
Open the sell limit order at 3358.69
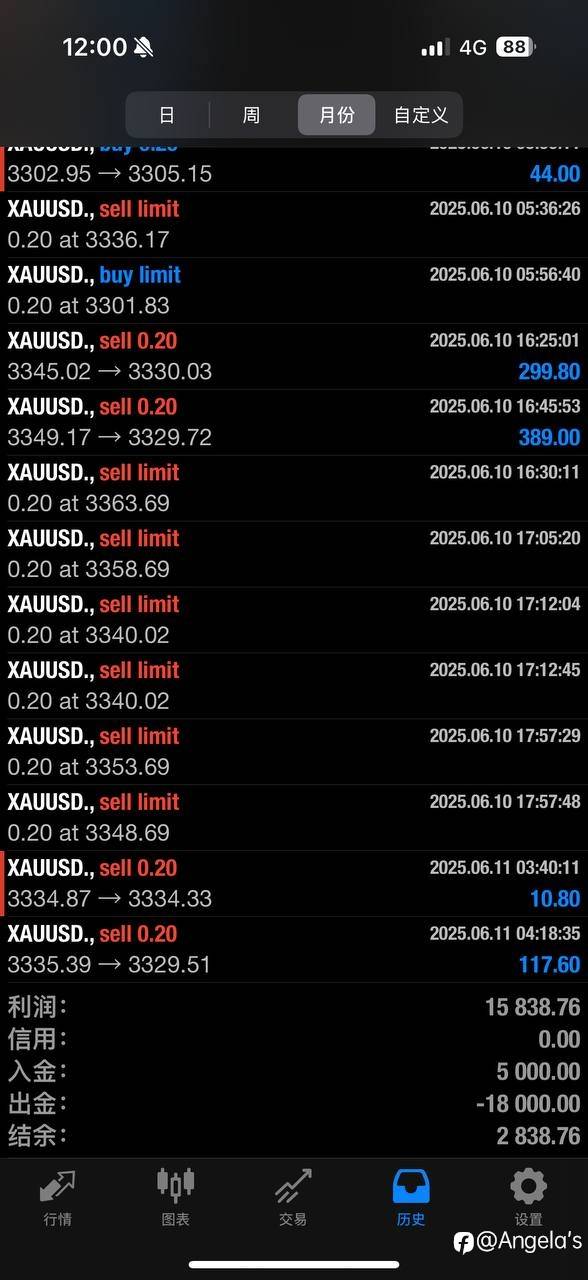294,555
